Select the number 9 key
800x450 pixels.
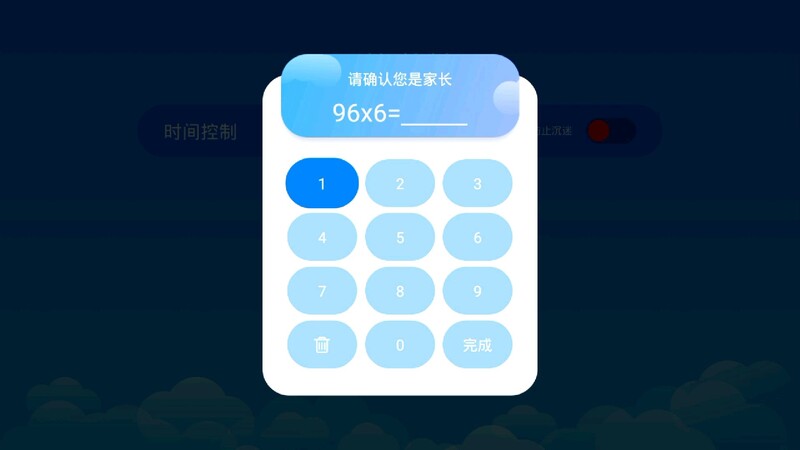pos(477,291)
